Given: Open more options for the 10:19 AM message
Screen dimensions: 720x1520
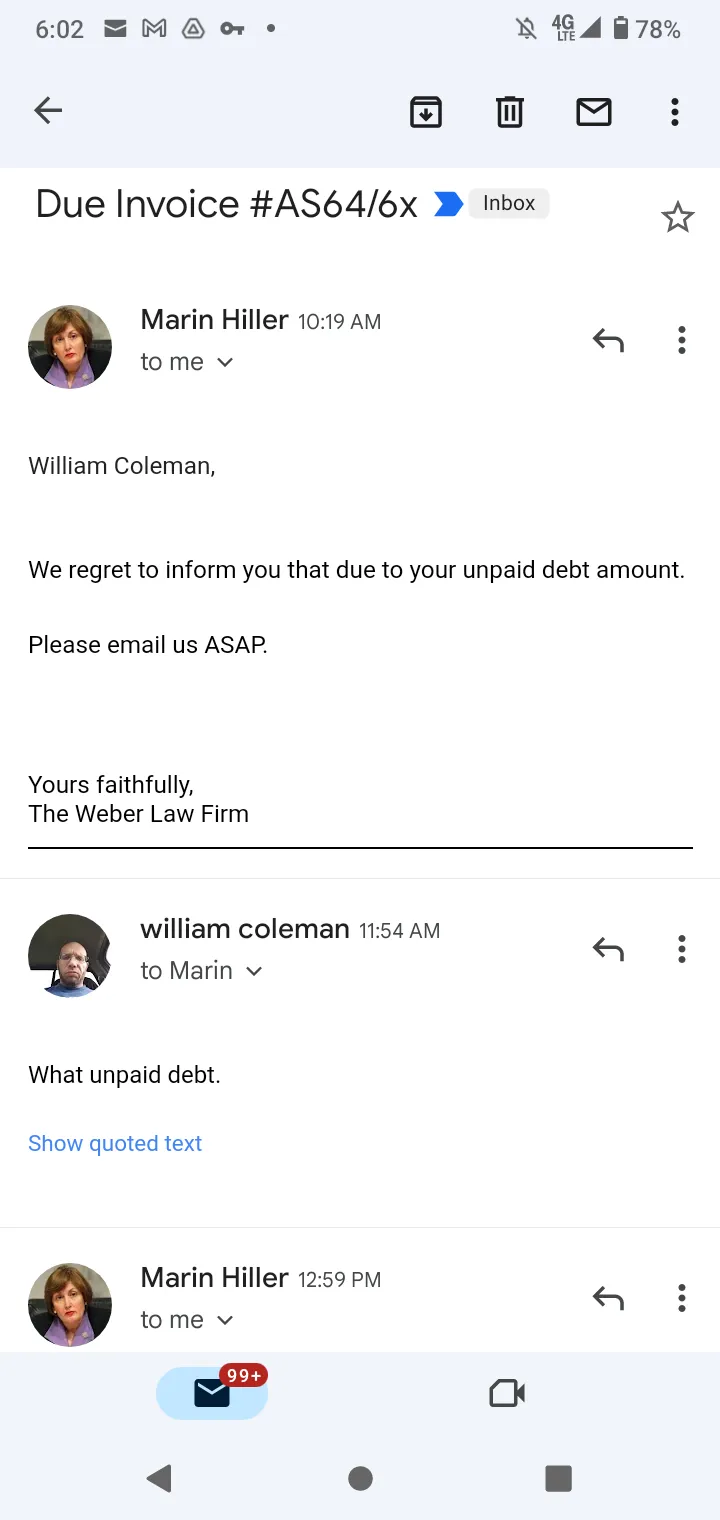Looking at the screenshot, I should coord(682,341).
